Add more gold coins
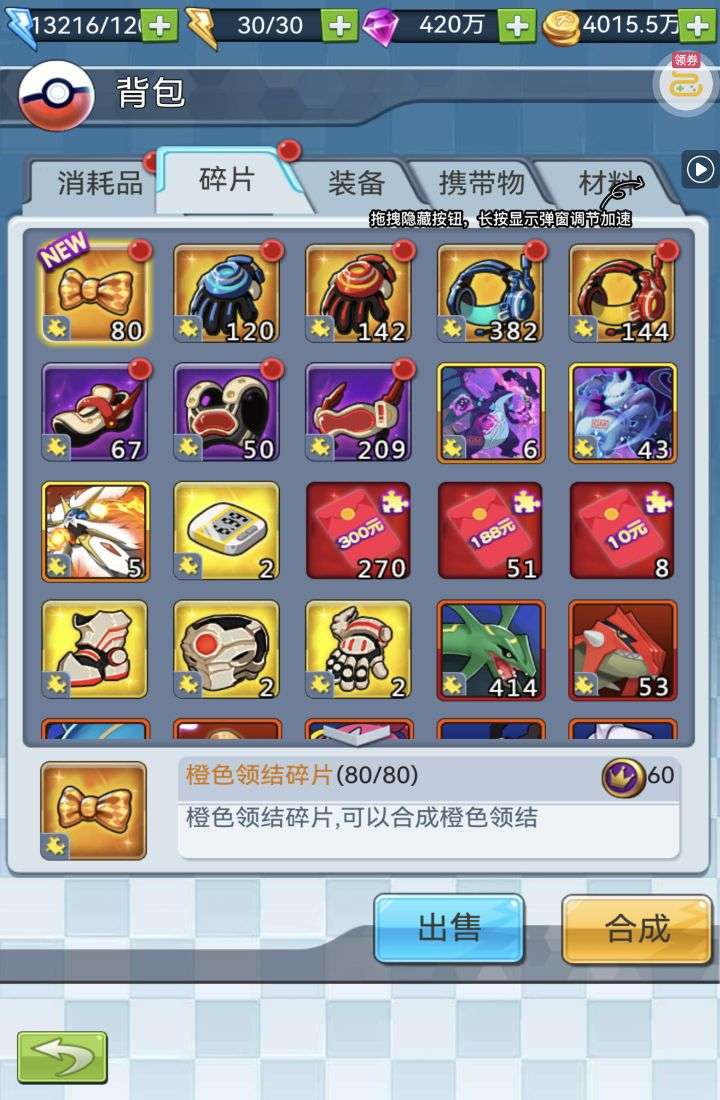The image size is (720, 1100). 697,25
